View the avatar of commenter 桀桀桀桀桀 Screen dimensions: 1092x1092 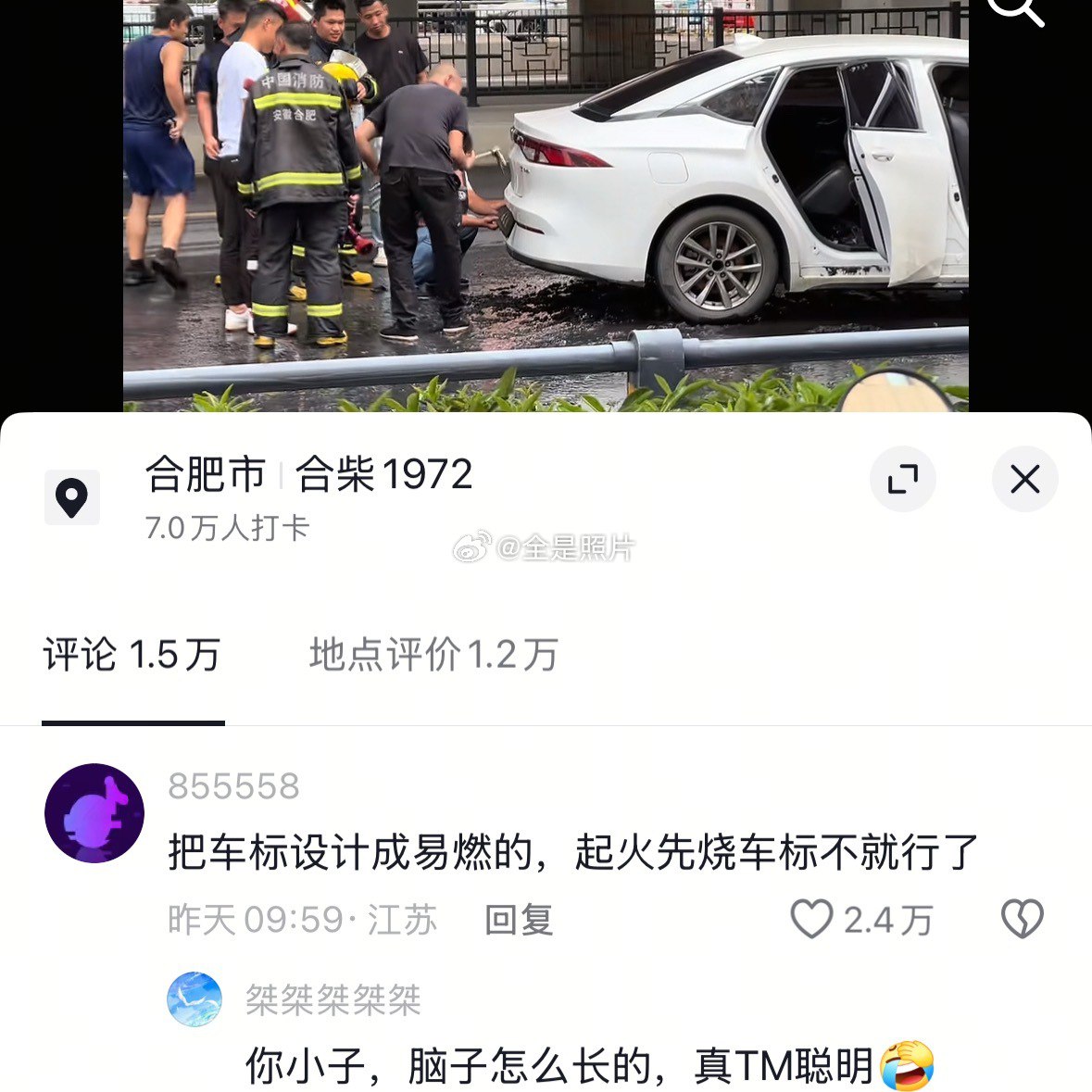[x=195, y=999]
